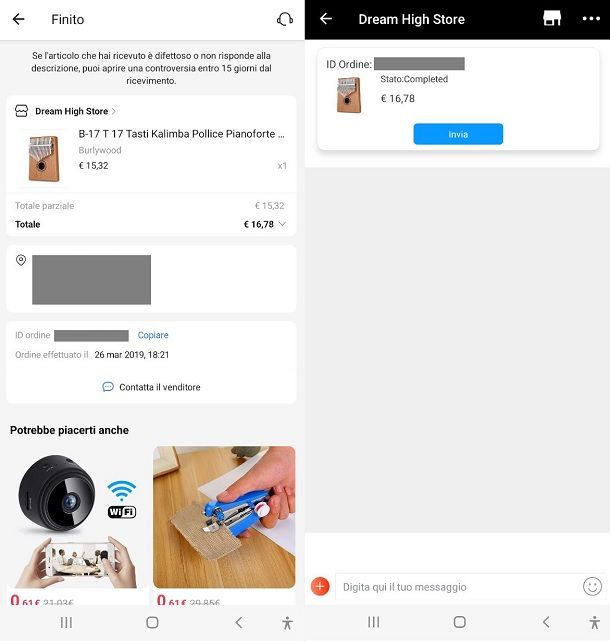The width and height of the screenshot is (610, 641).
Task: Tap the red plus attachment icon
Action: [x=321, y=587]
